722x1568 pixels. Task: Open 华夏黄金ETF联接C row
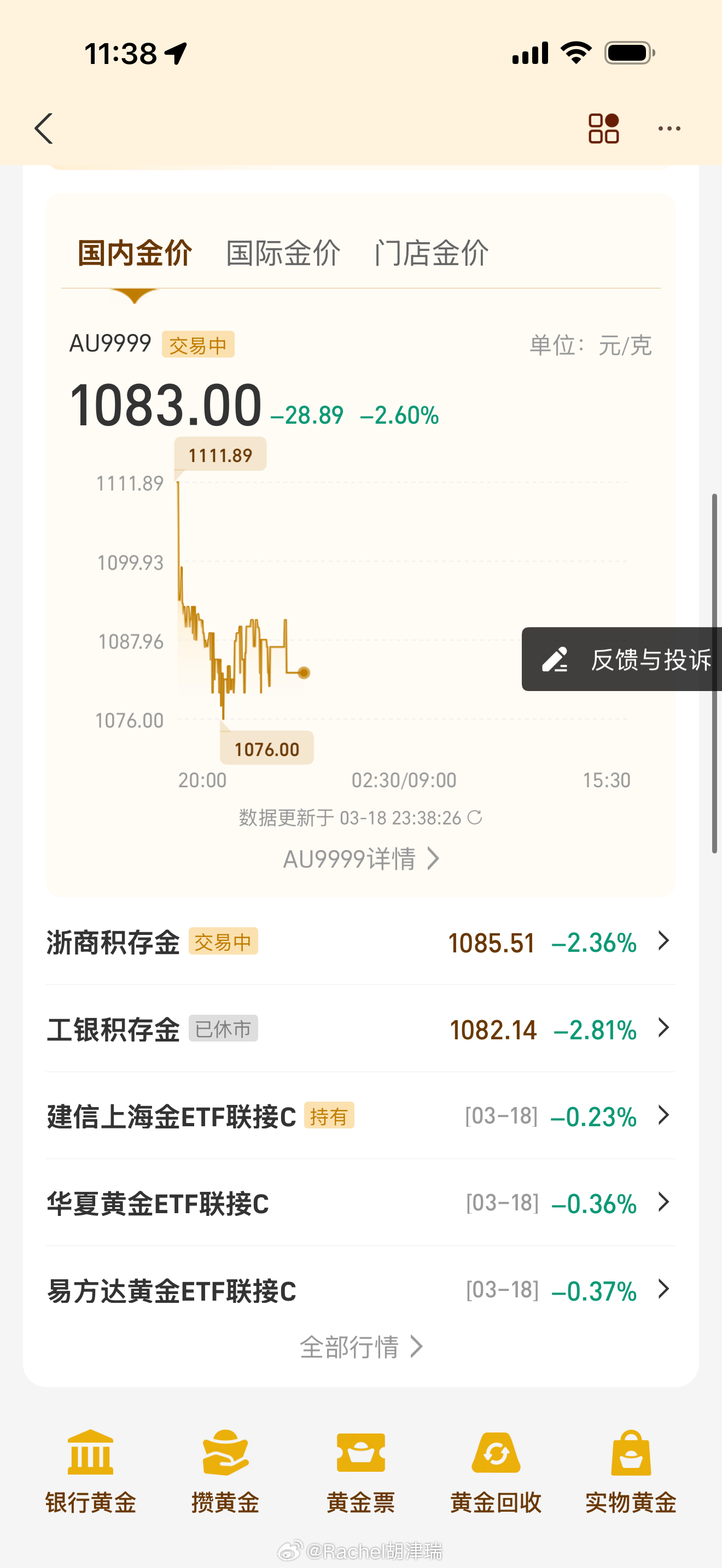click(361, 1203)
